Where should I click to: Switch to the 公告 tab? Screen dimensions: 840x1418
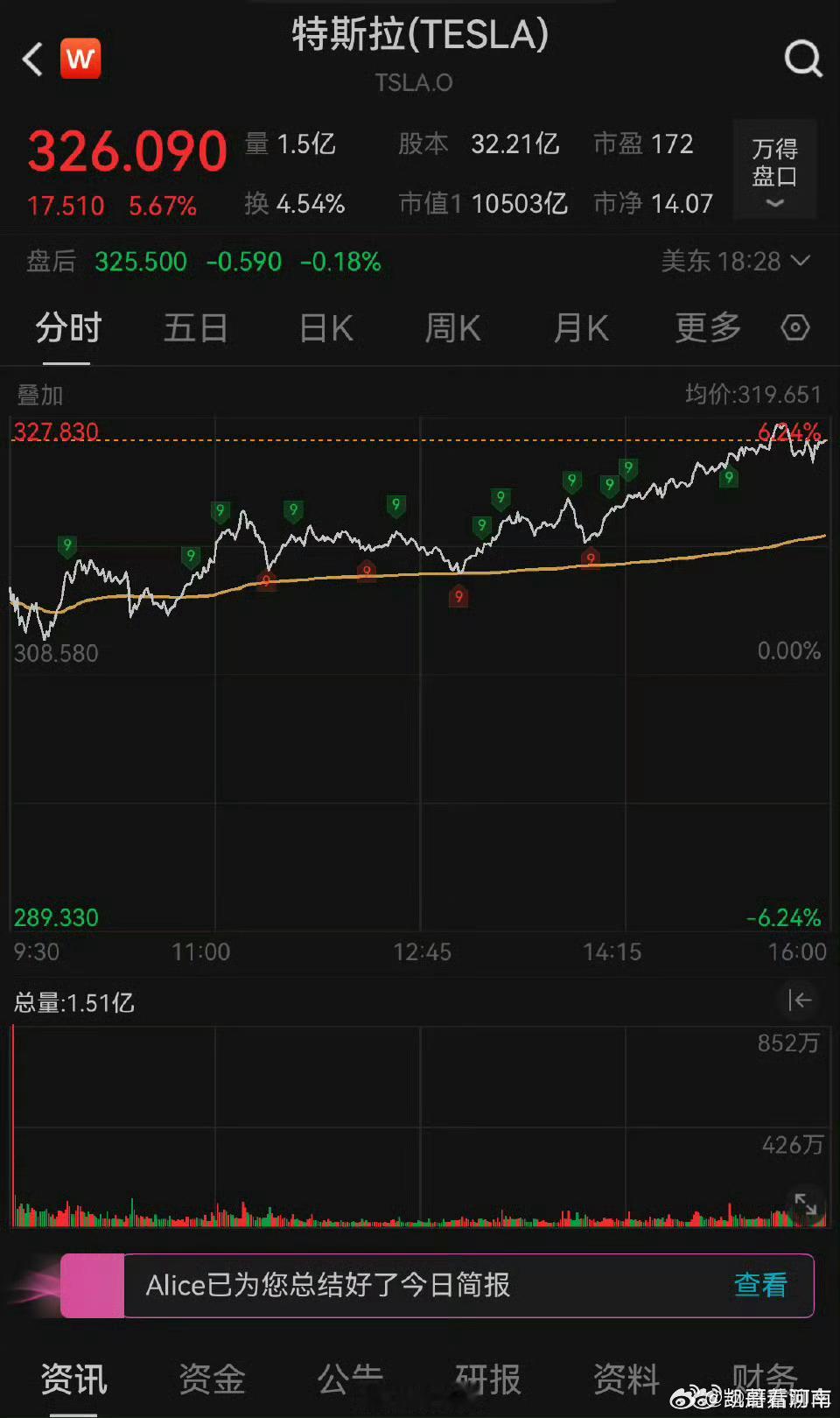tap(350, 1379)
